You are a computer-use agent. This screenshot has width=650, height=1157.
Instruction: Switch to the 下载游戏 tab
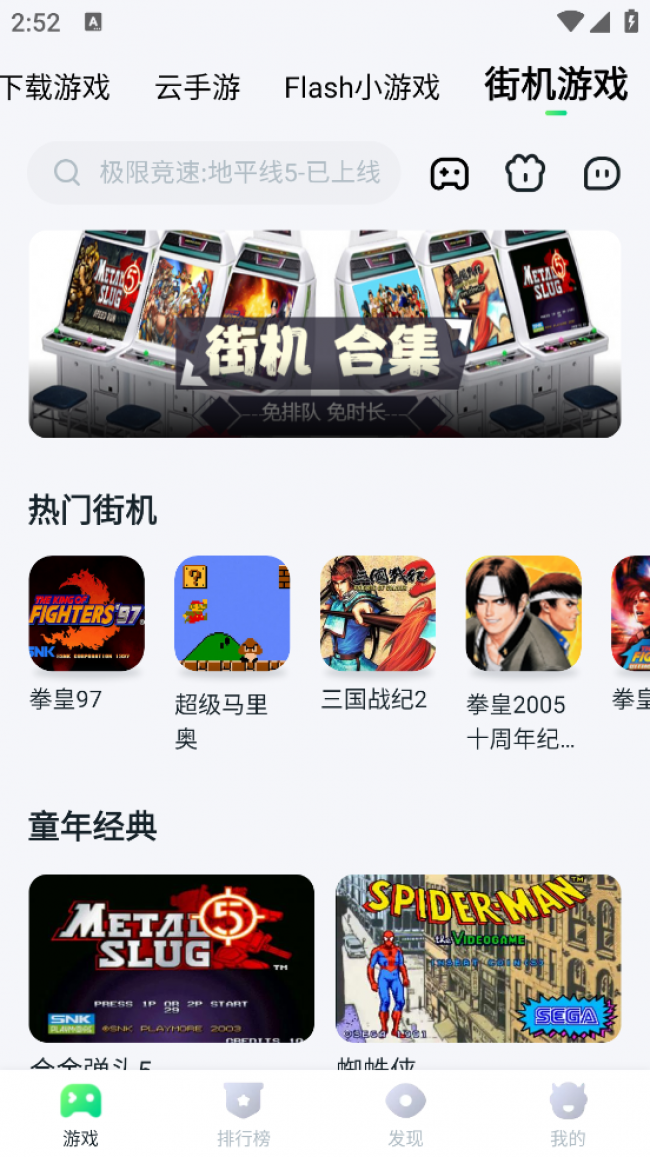55,88
